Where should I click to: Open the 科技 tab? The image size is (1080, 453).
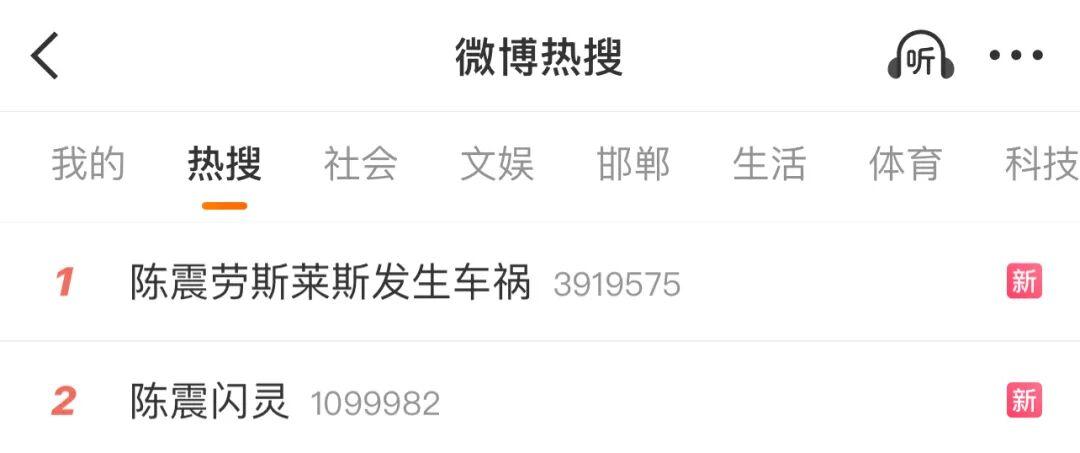pyautogui.click(x=1040, y=164)
